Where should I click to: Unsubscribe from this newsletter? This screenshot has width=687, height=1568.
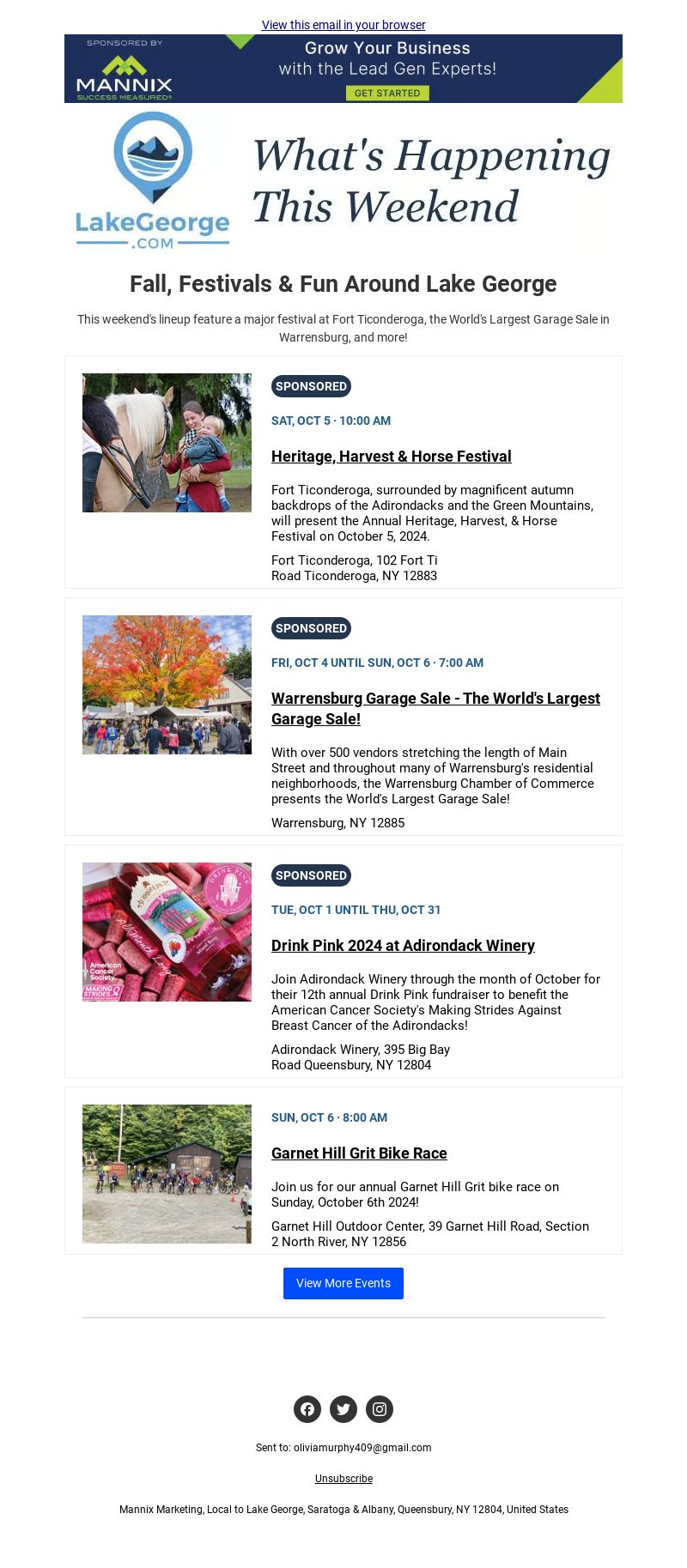pyautogui.click(x=343, y=1479)
